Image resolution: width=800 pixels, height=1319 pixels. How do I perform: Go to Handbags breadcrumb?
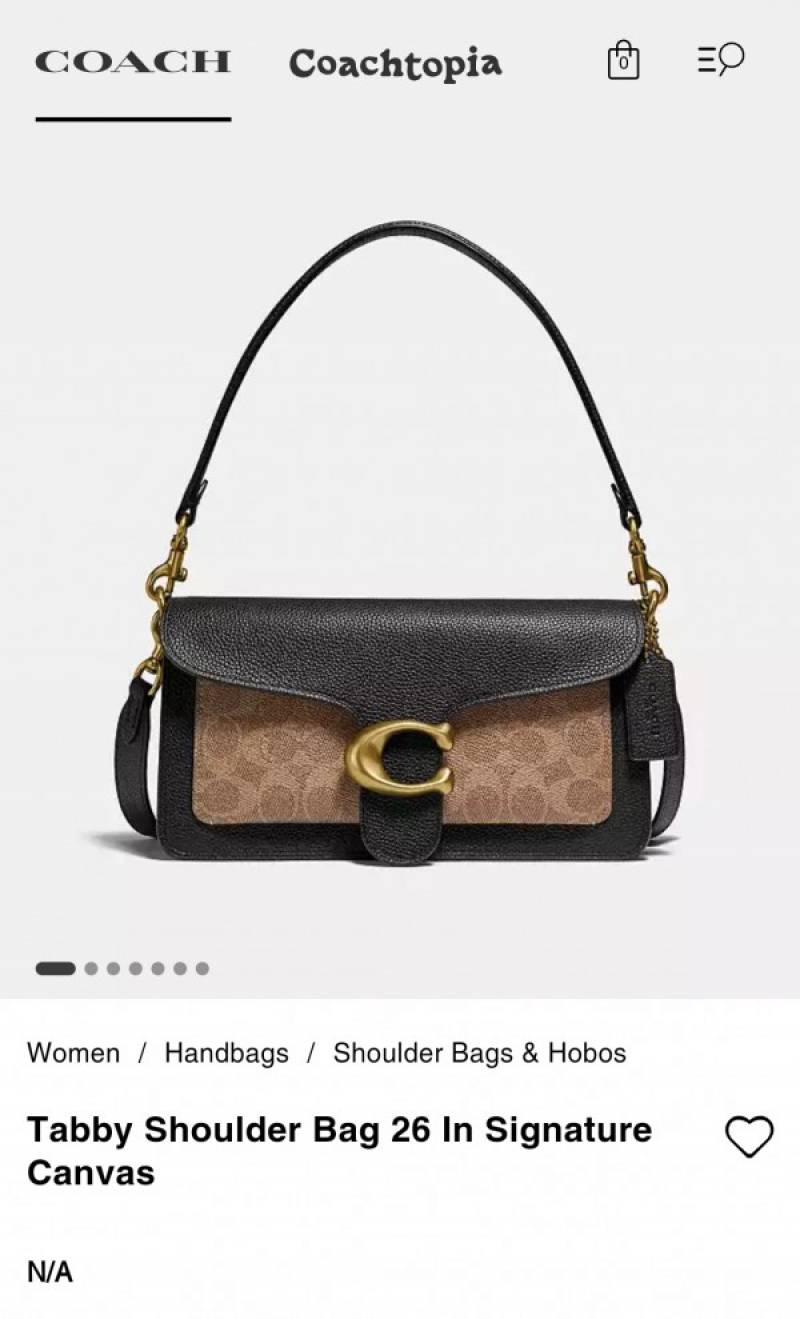click(x=226, y=1053)
